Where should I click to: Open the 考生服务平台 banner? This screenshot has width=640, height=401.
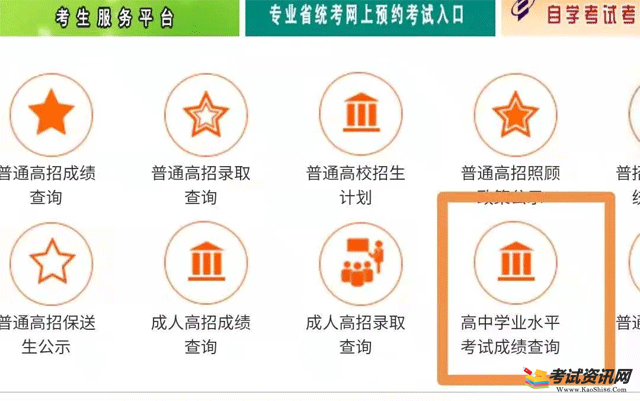118,17
